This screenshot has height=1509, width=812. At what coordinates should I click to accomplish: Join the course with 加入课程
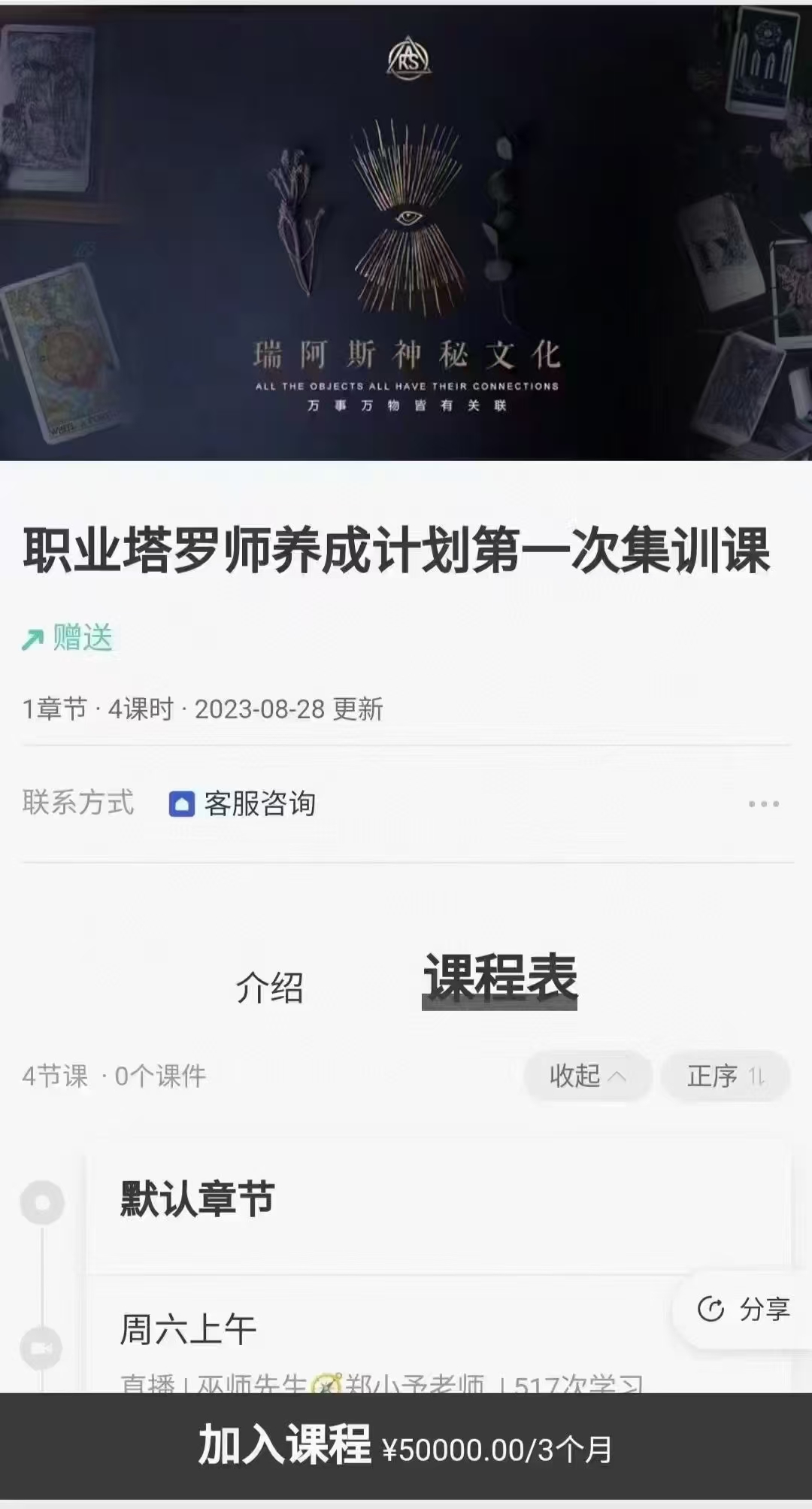[406, 1446]
